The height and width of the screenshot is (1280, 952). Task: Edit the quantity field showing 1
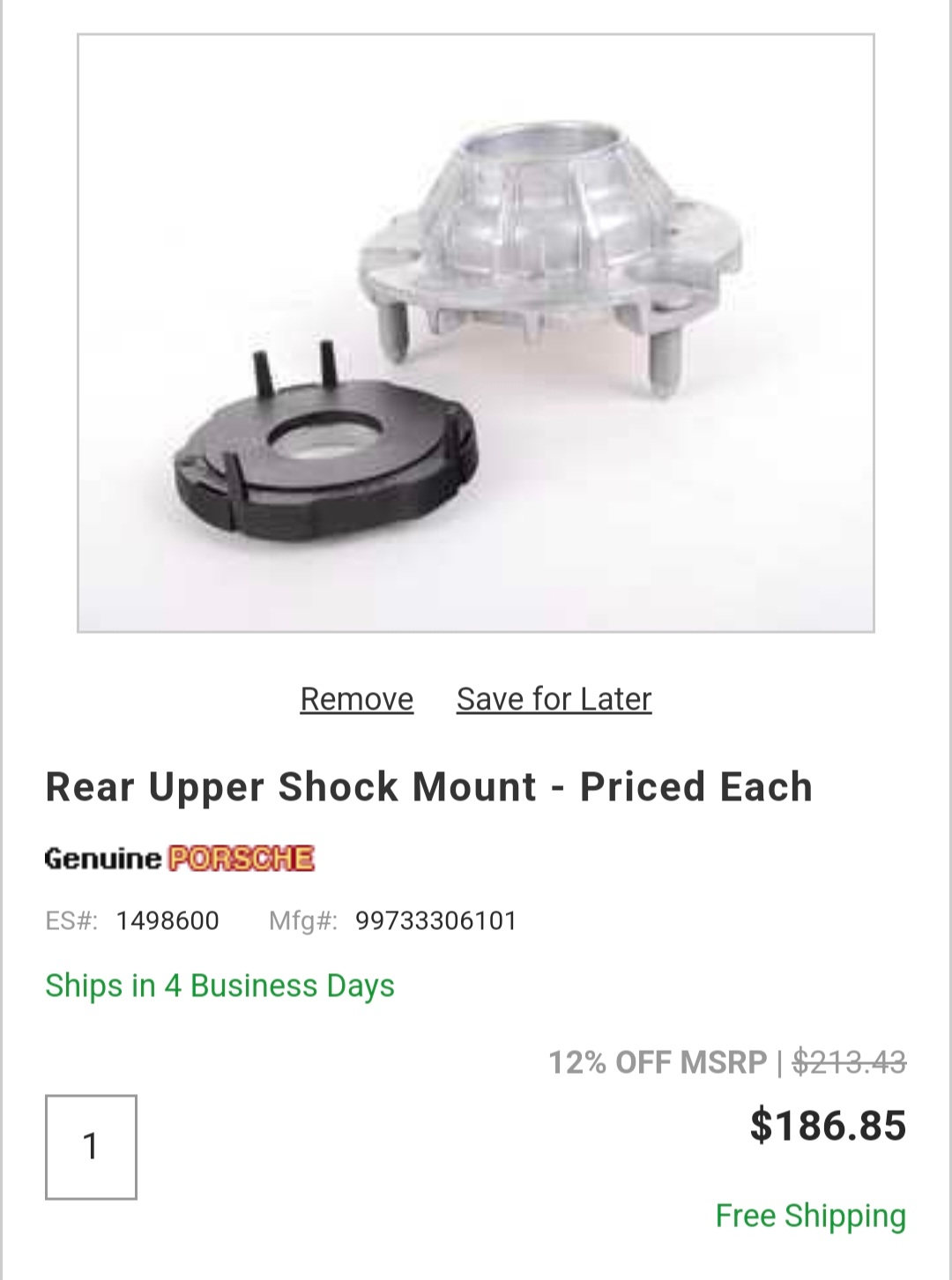(91, 1147)
